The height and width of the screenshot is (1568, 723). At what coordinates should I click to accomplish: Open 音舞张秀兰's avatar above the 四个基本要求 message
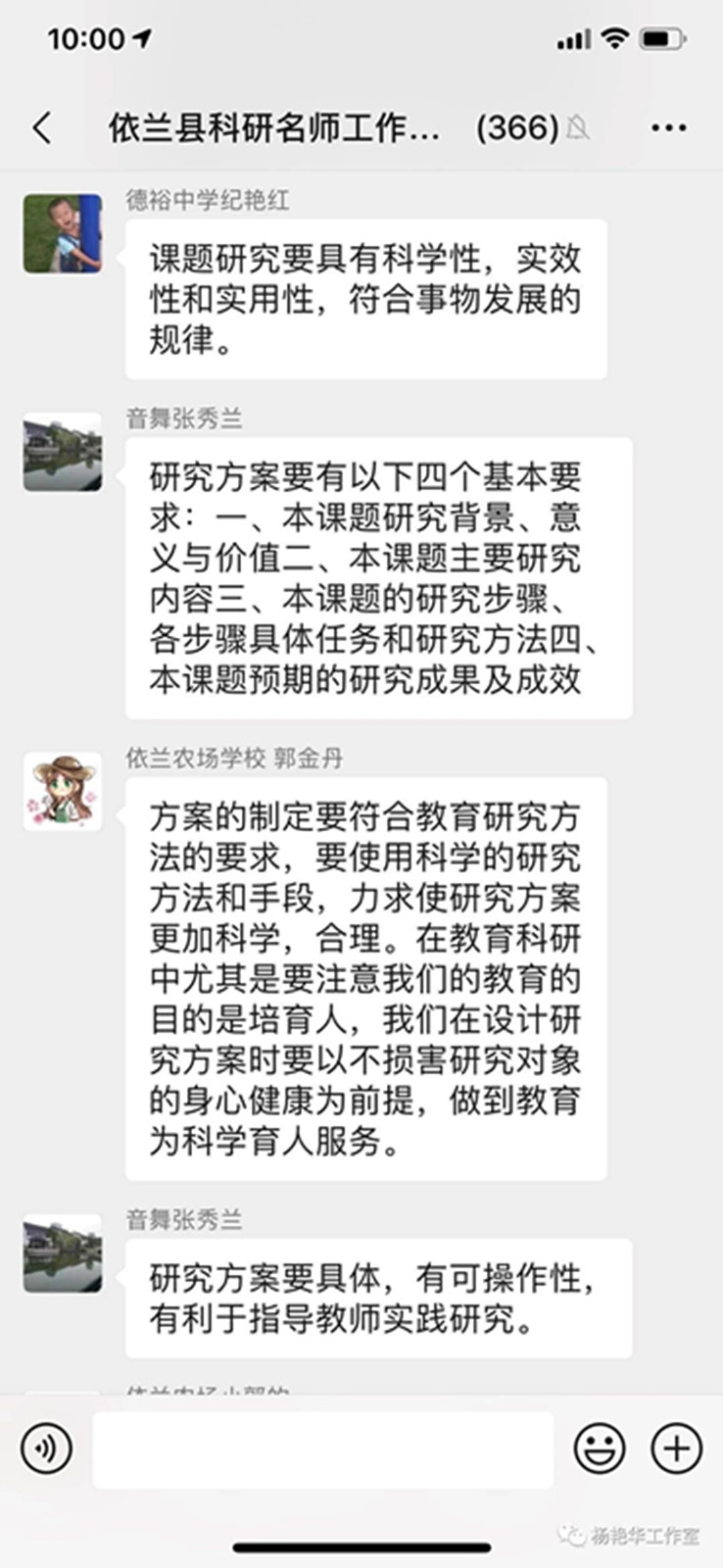click(63, 452)
